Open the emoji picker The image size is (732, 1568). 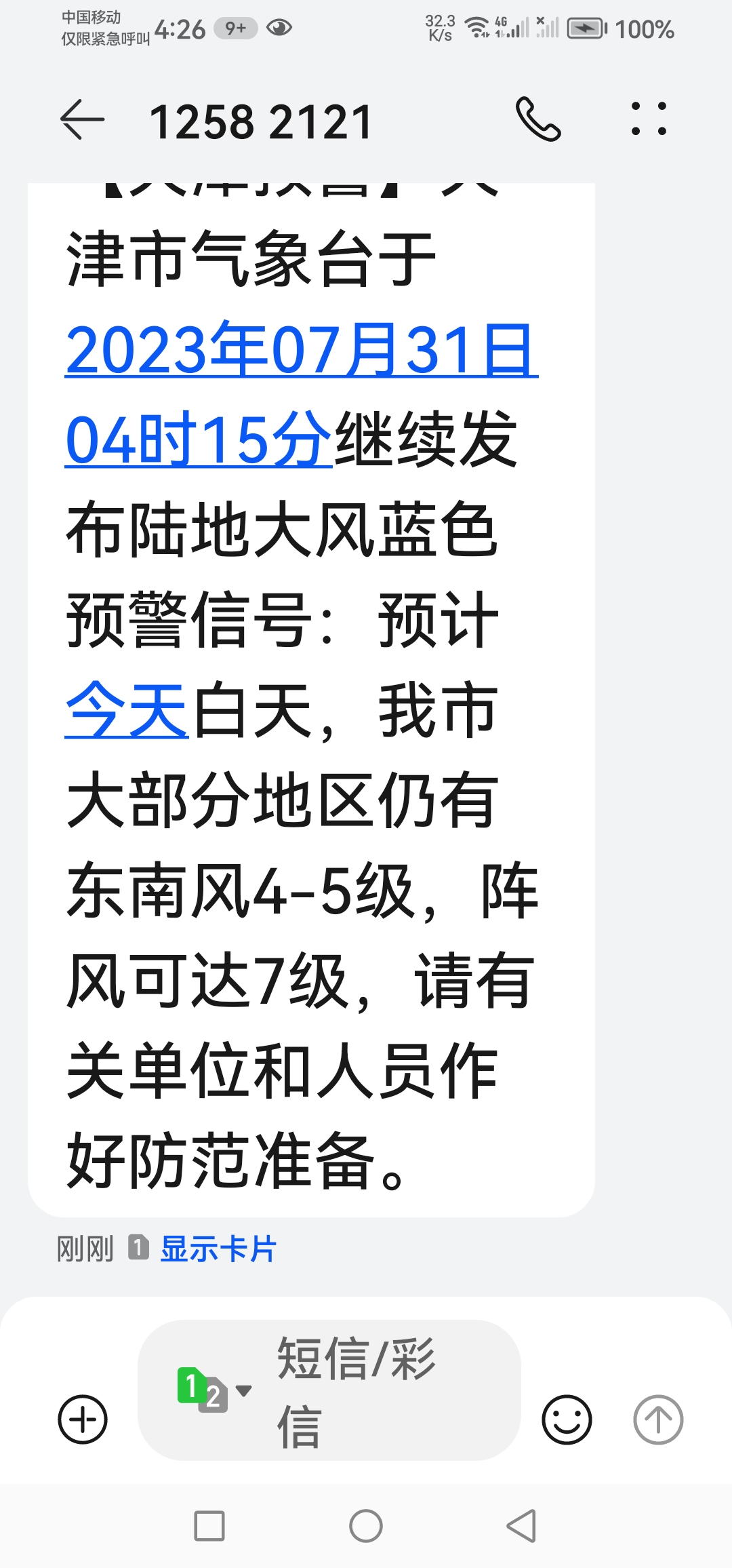[567, 1419]
